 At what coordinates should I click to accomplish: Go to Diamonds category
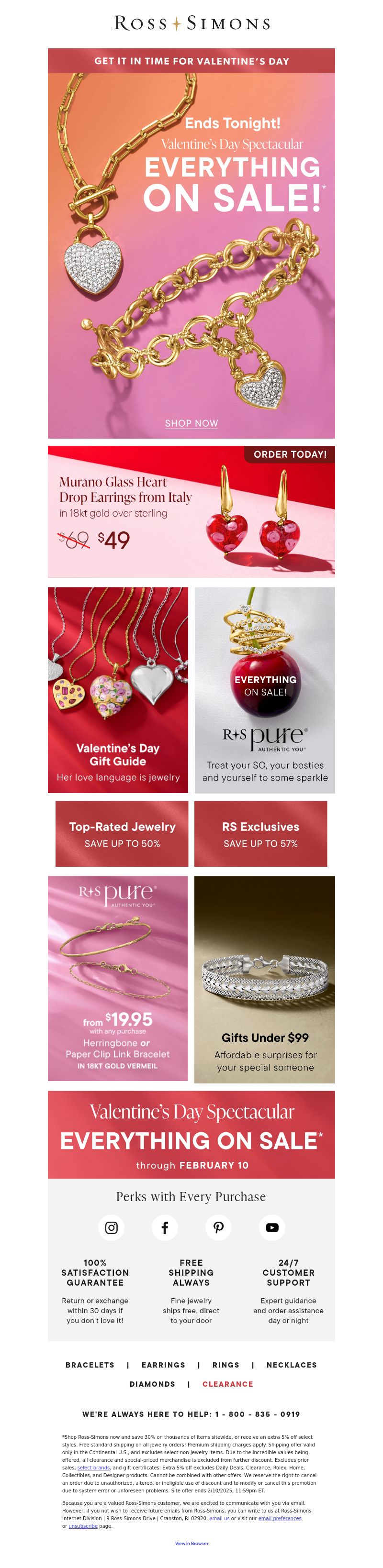(152, 1383)
